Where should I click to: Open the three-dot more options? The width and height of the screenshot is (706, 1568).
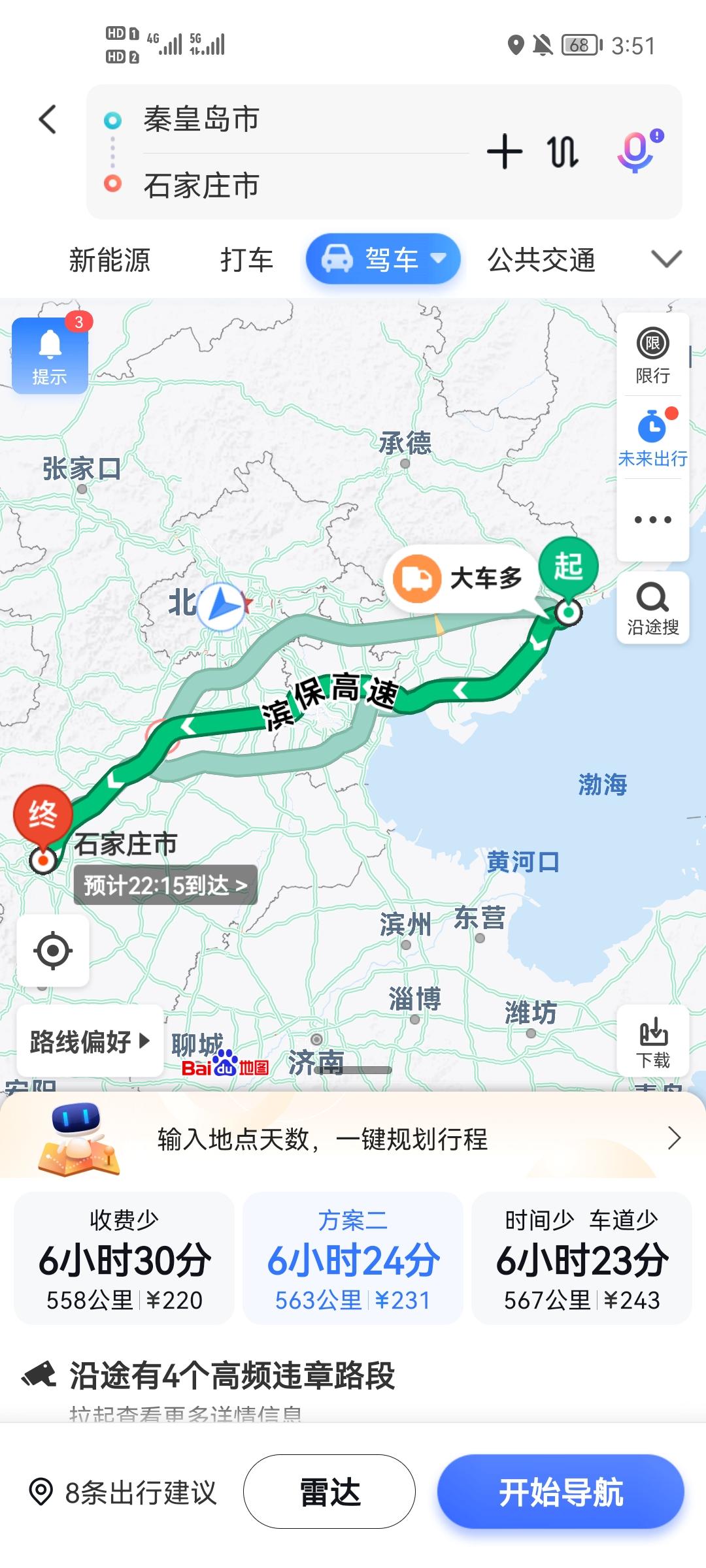pyautogui.click(x=652, y=520)
